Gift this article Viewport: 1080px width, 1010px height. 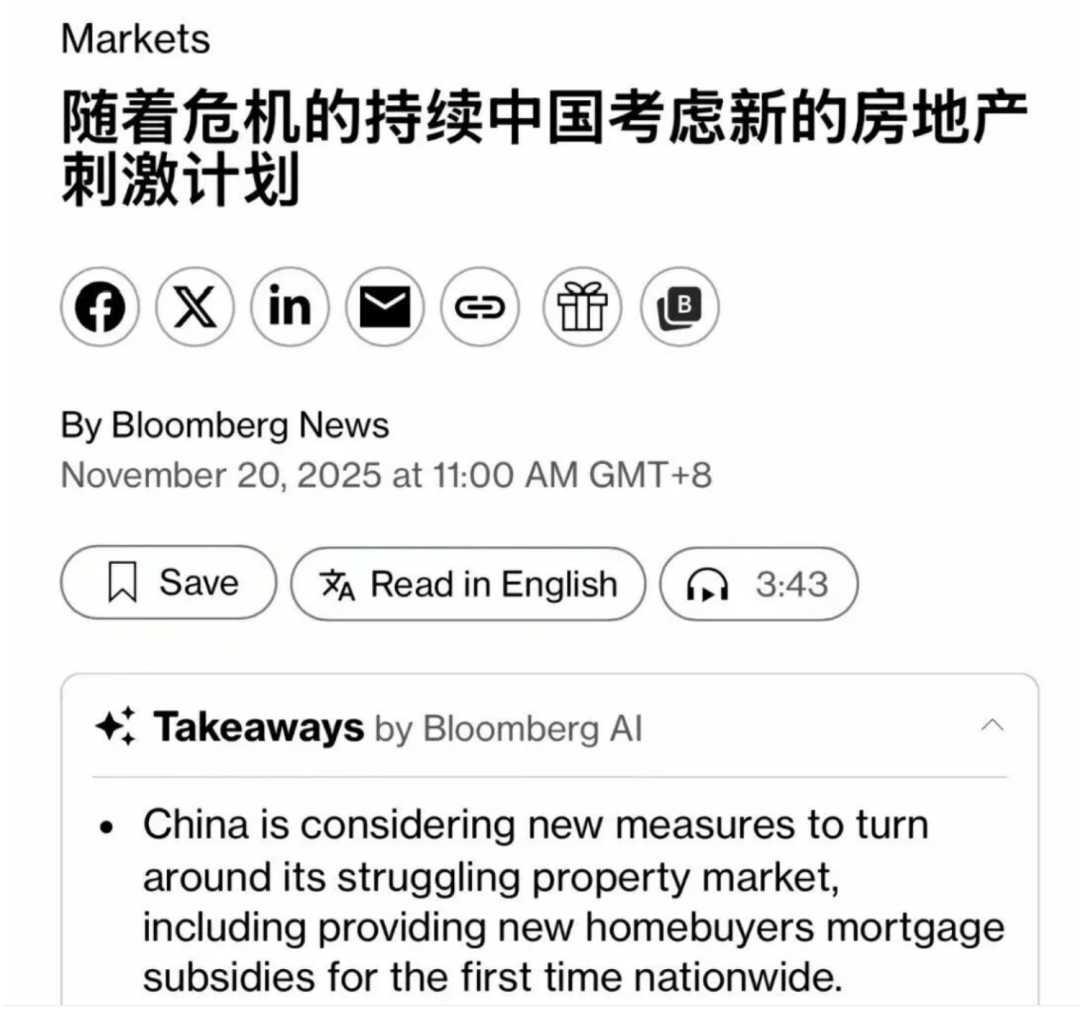coord(580,306)
